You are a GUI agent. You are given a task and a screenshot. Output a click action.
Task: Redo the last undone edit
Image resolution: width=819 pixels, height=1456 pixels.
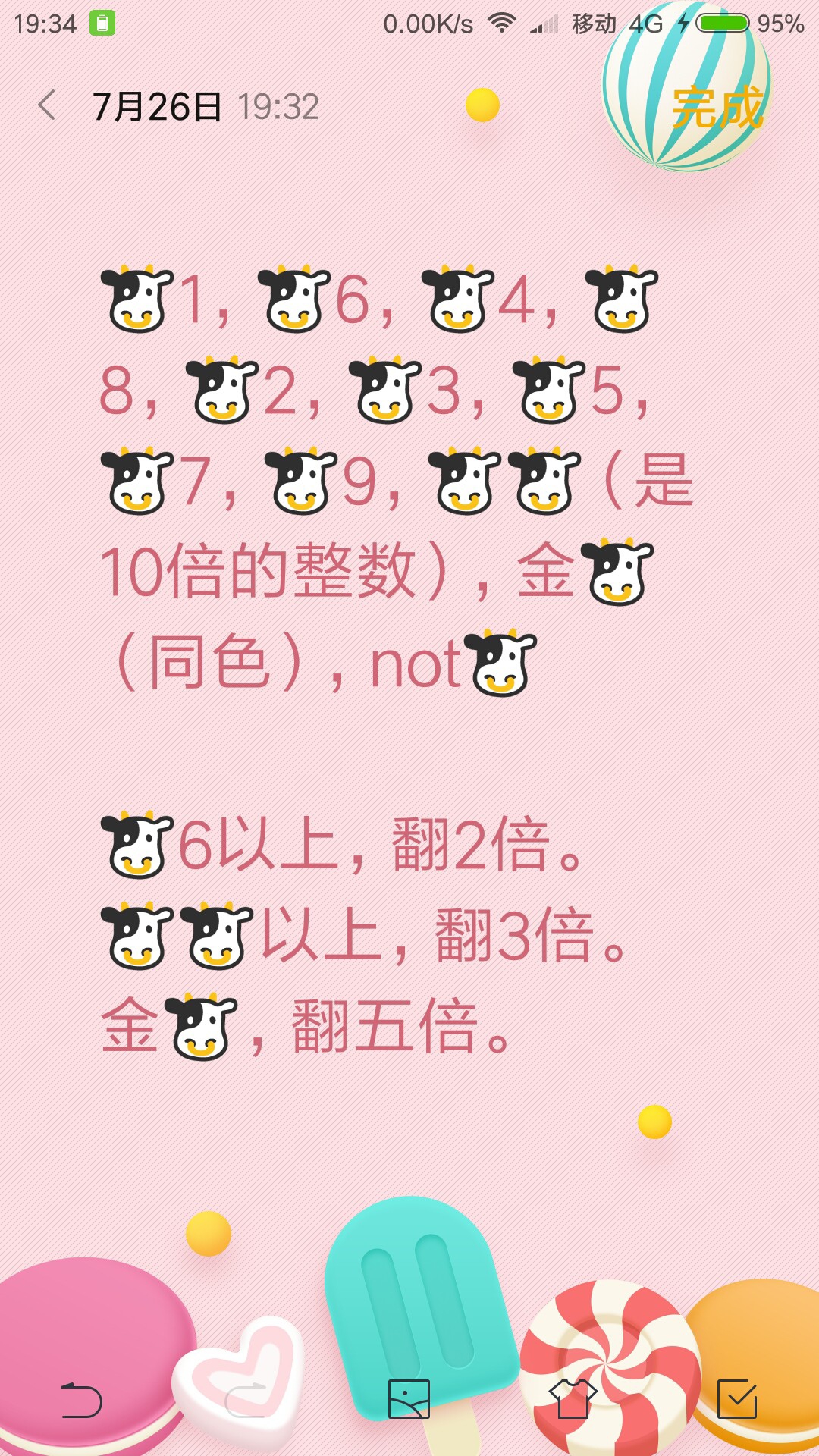[x=246, y=1400]
